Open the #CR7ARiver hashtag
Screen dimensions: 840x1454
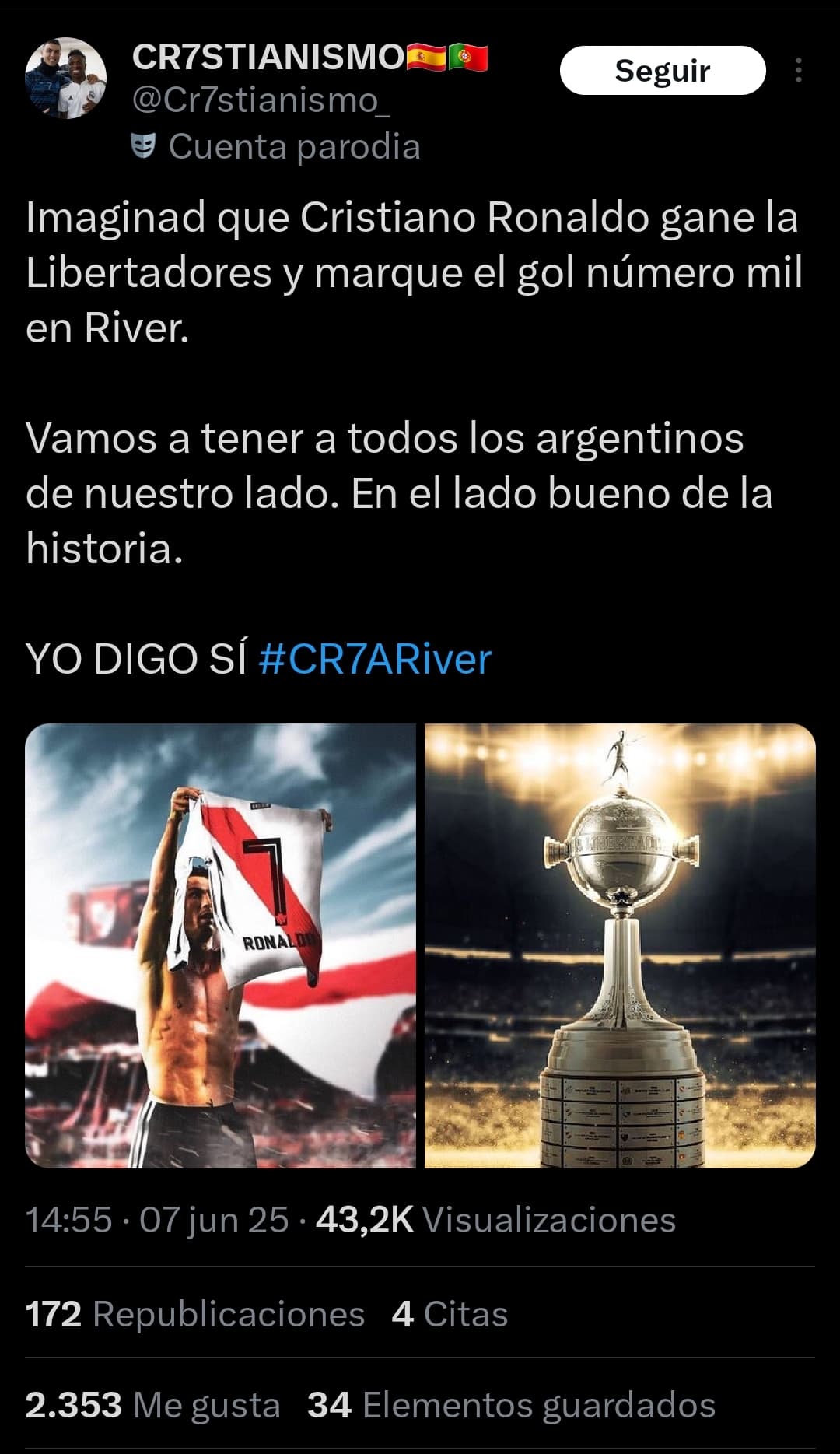374,659
